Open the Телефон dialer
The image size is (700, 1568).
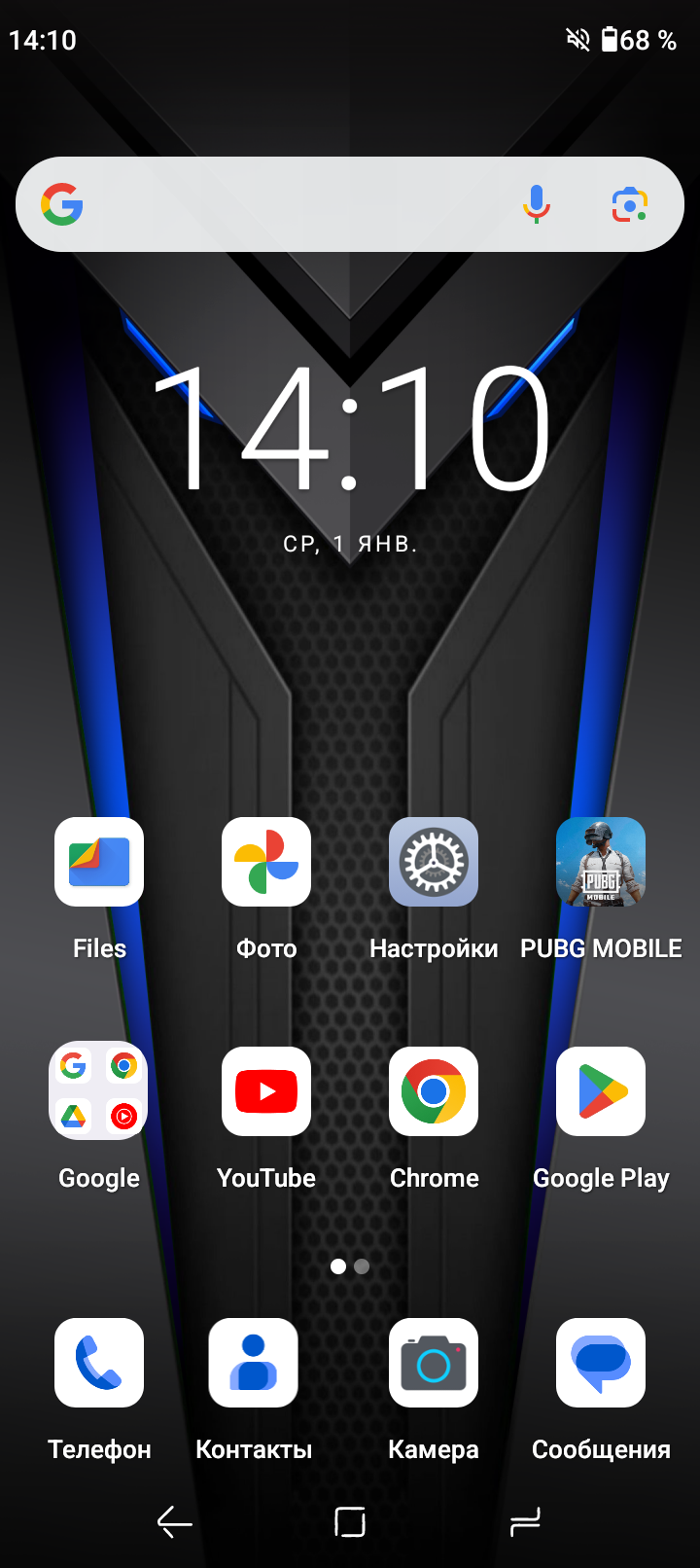click(x=99, y=1363)
